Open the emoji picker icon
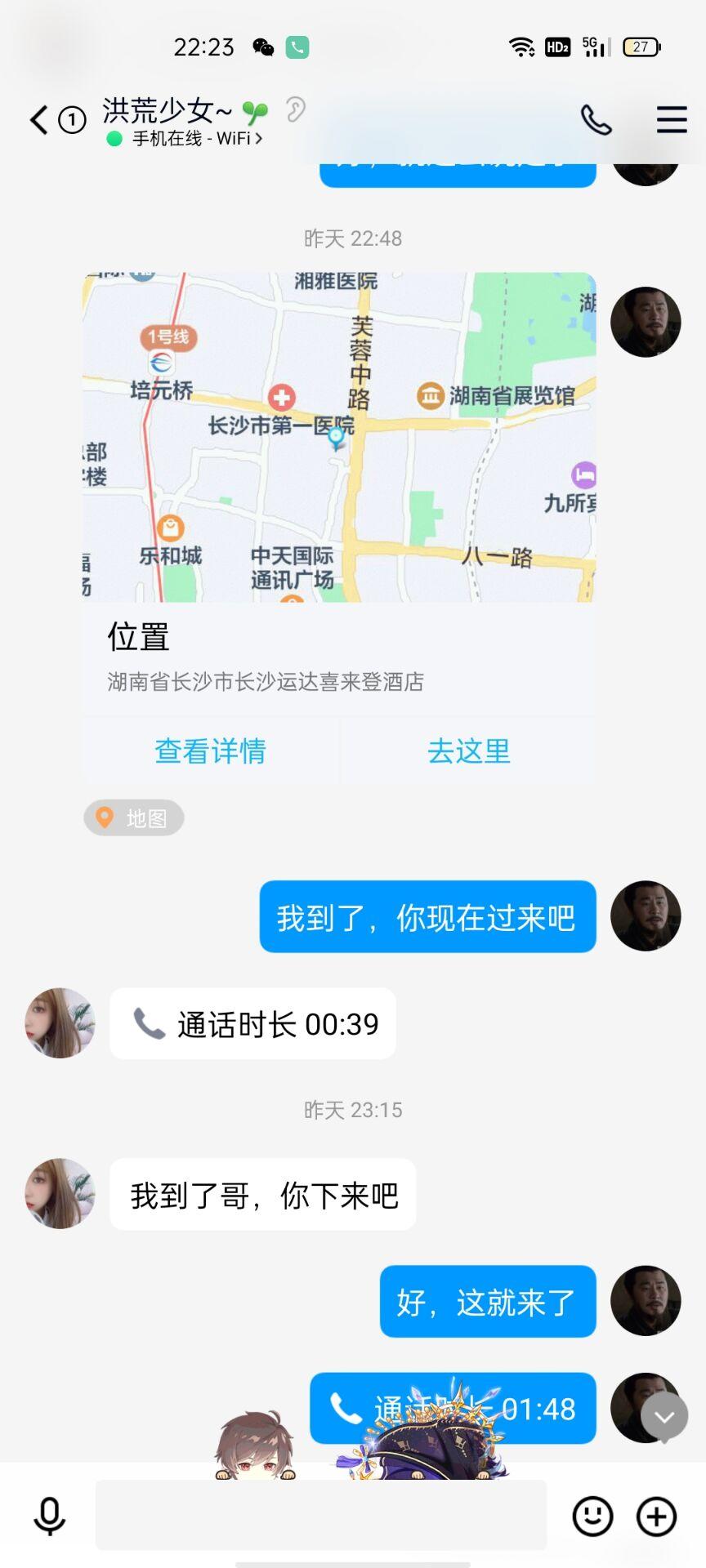The image size is (706, 1568). tap(594, 1516)
